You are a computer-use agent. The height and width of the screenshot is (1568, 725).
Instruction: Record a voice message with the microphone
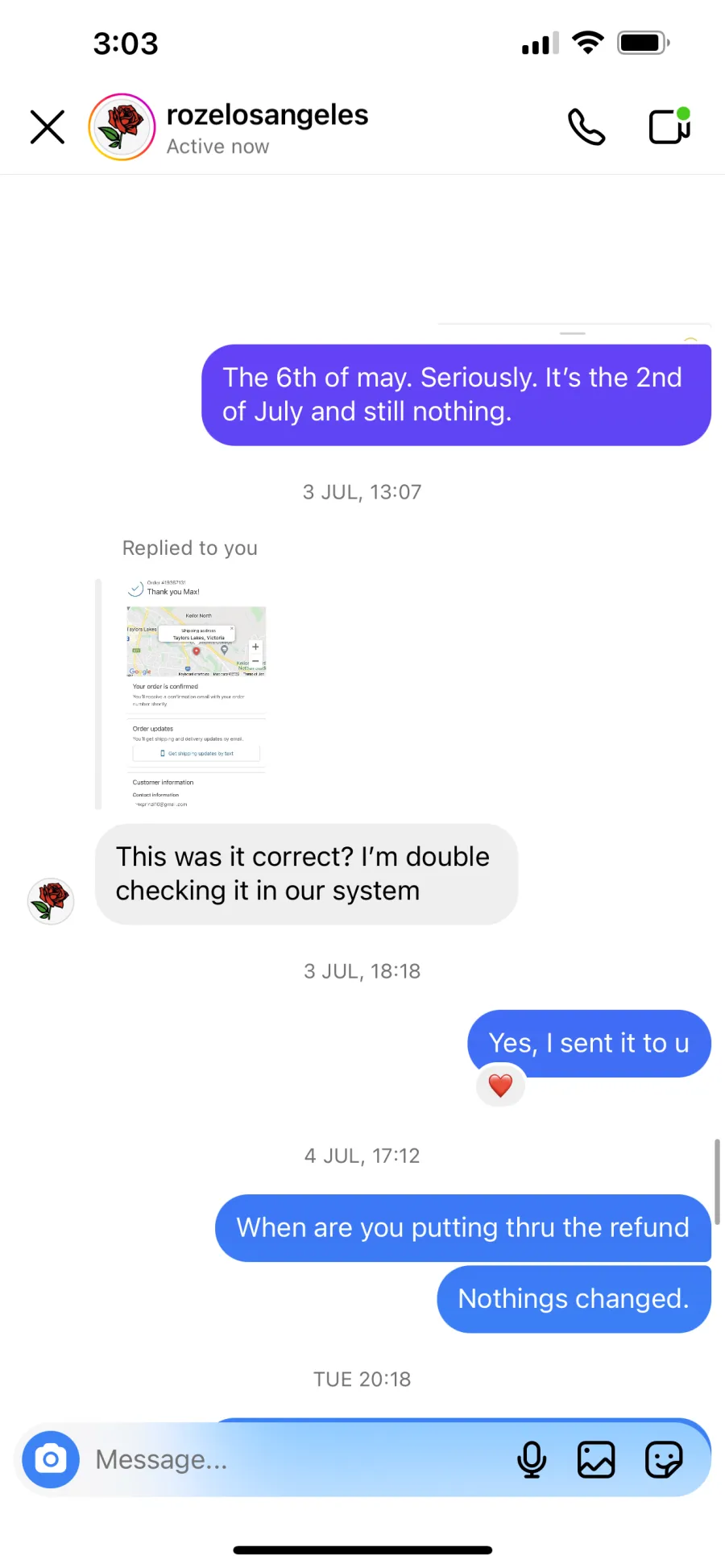[x=532, y=1459]
